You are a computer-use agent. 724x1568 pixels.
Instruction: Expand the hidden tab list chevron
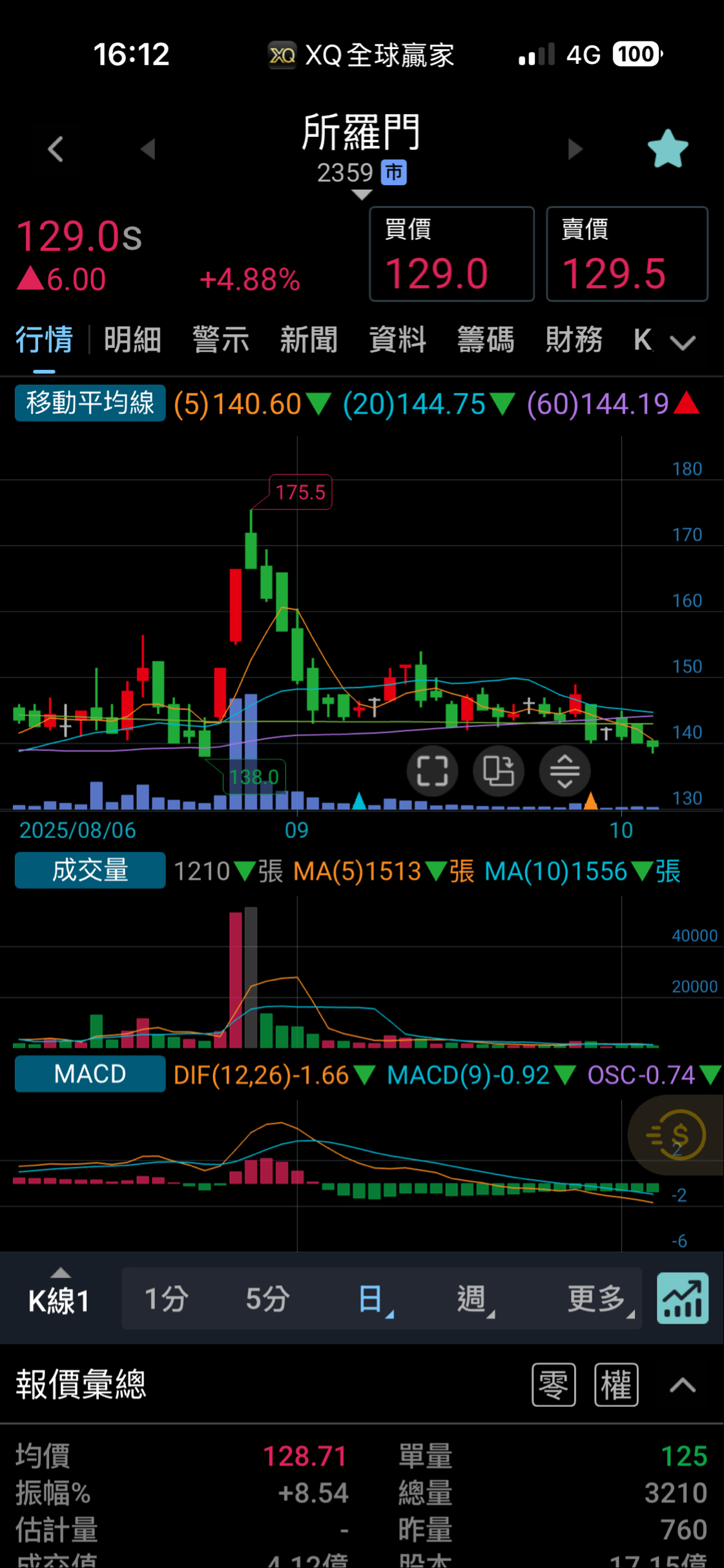tap(683, 342)
